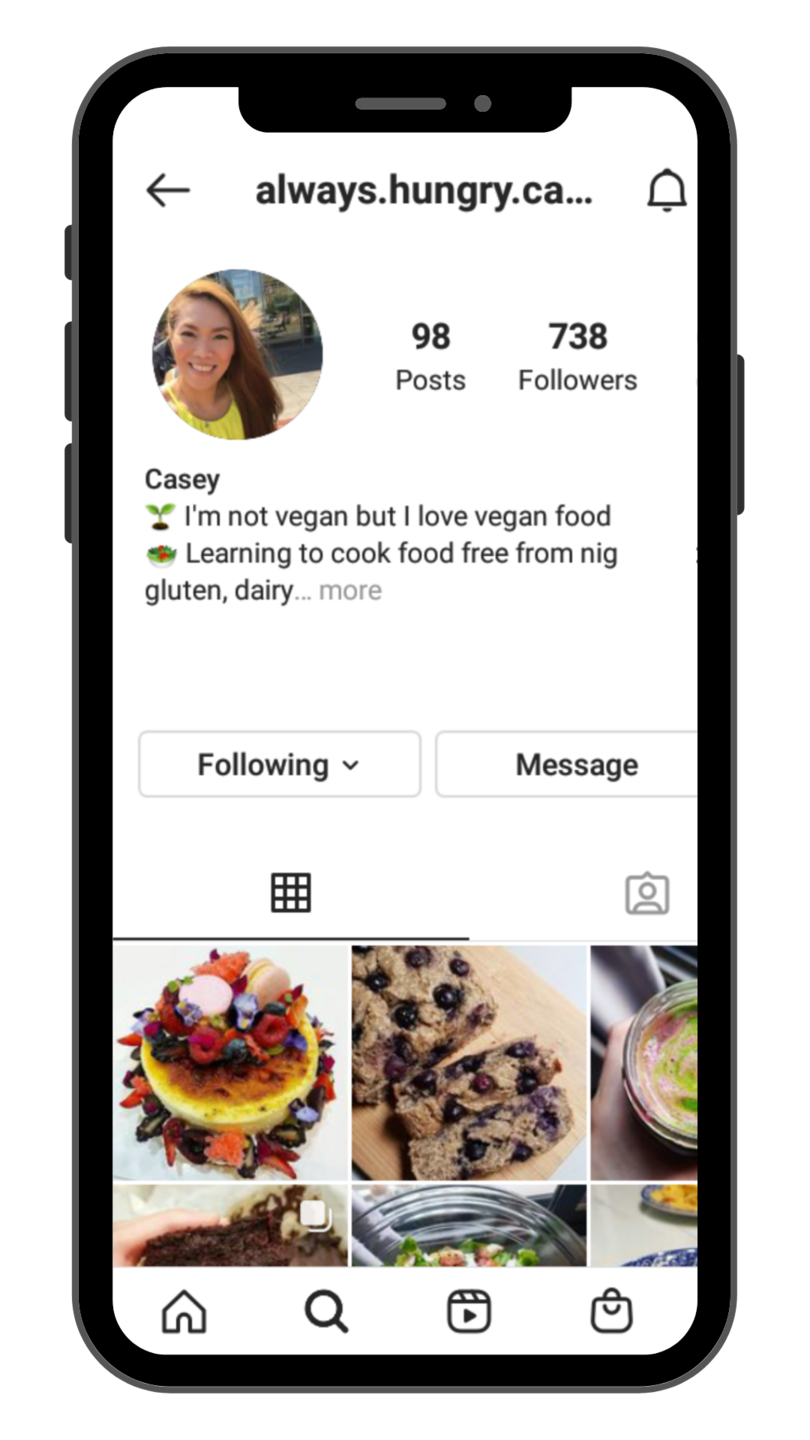Expand the bio with the more link

(350, 591)
